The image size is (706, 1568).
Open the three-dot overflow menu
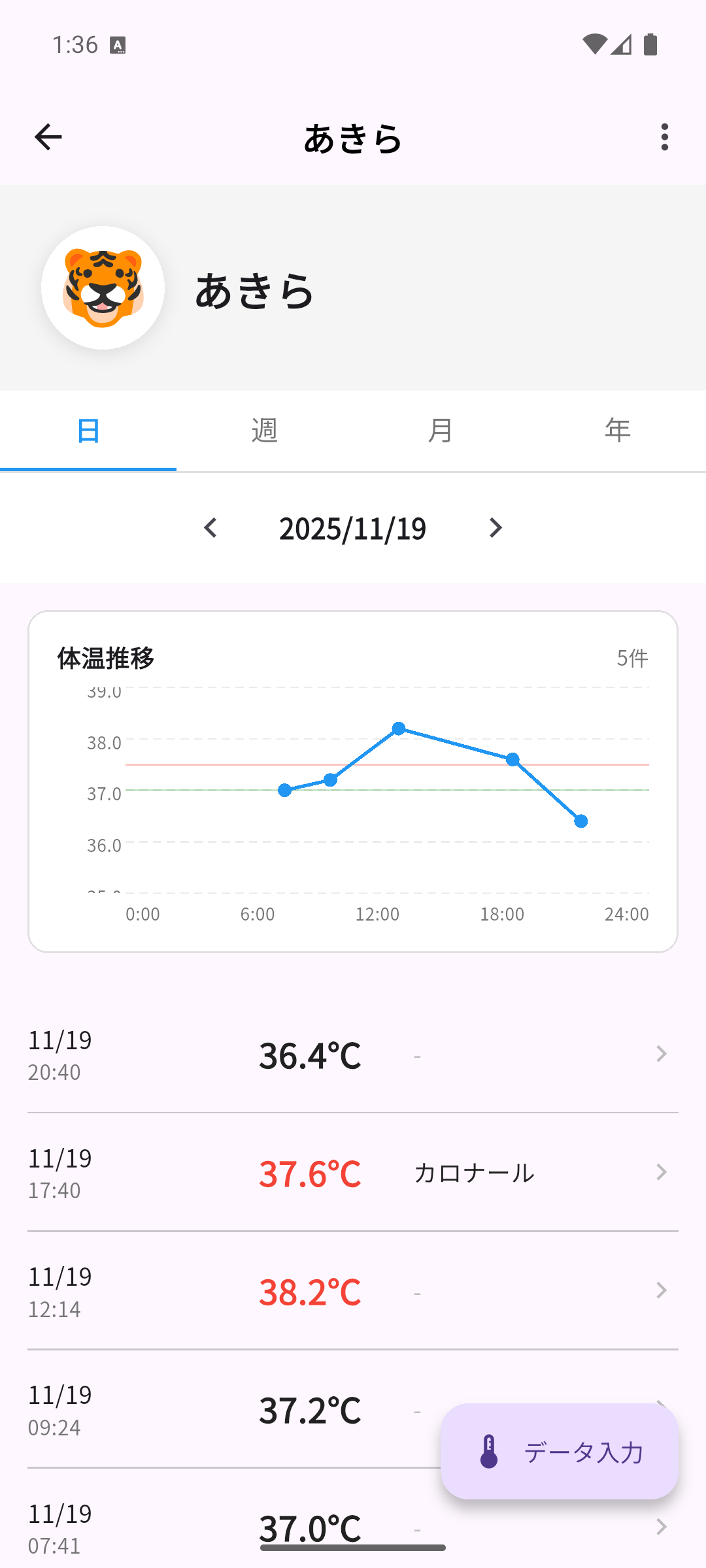pos(664,137)
